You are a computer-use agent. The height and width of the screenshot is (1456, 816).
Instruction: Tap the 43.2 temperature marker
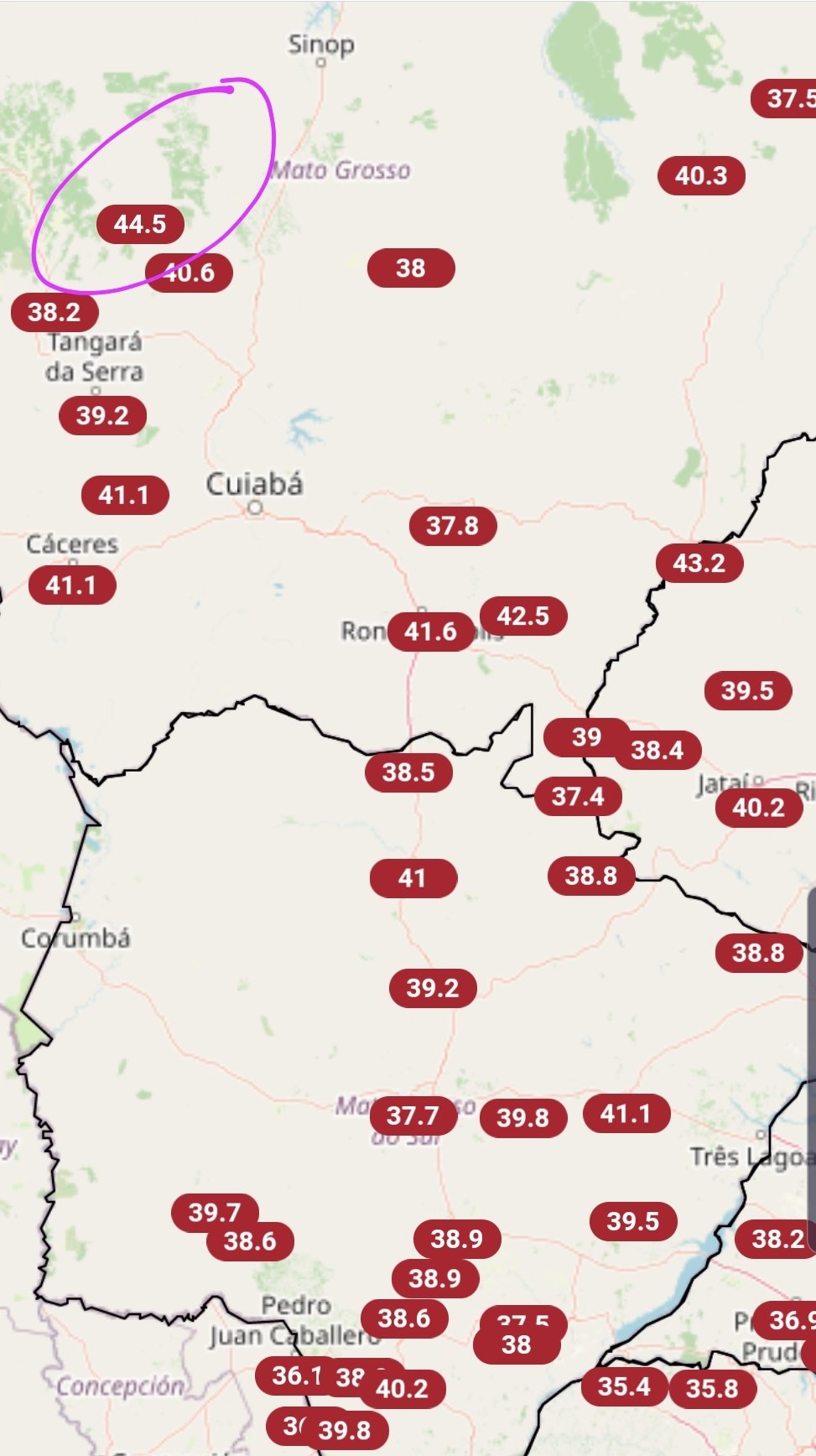click(699, 563)
